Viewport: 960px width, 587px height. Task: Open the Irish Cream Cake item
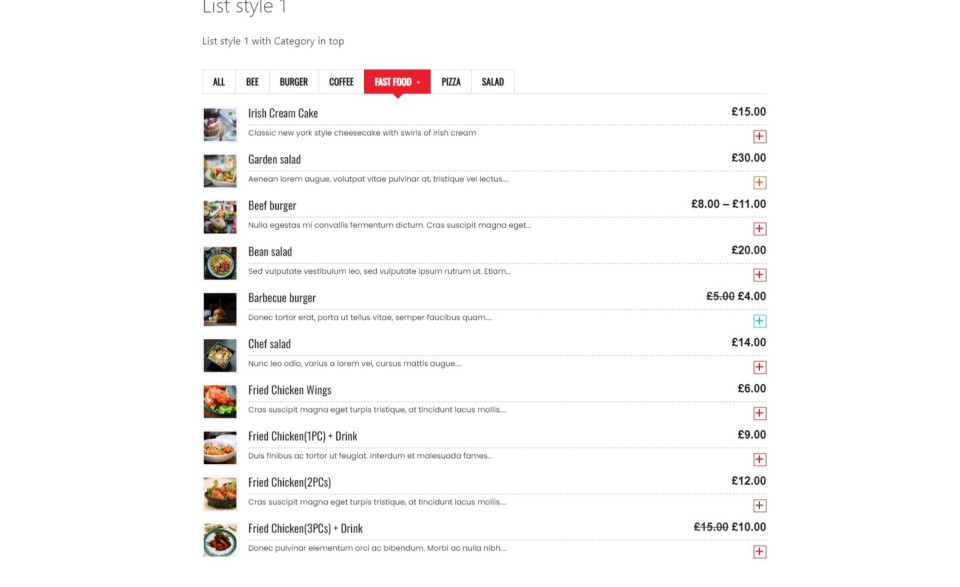[x=283, y=113]
